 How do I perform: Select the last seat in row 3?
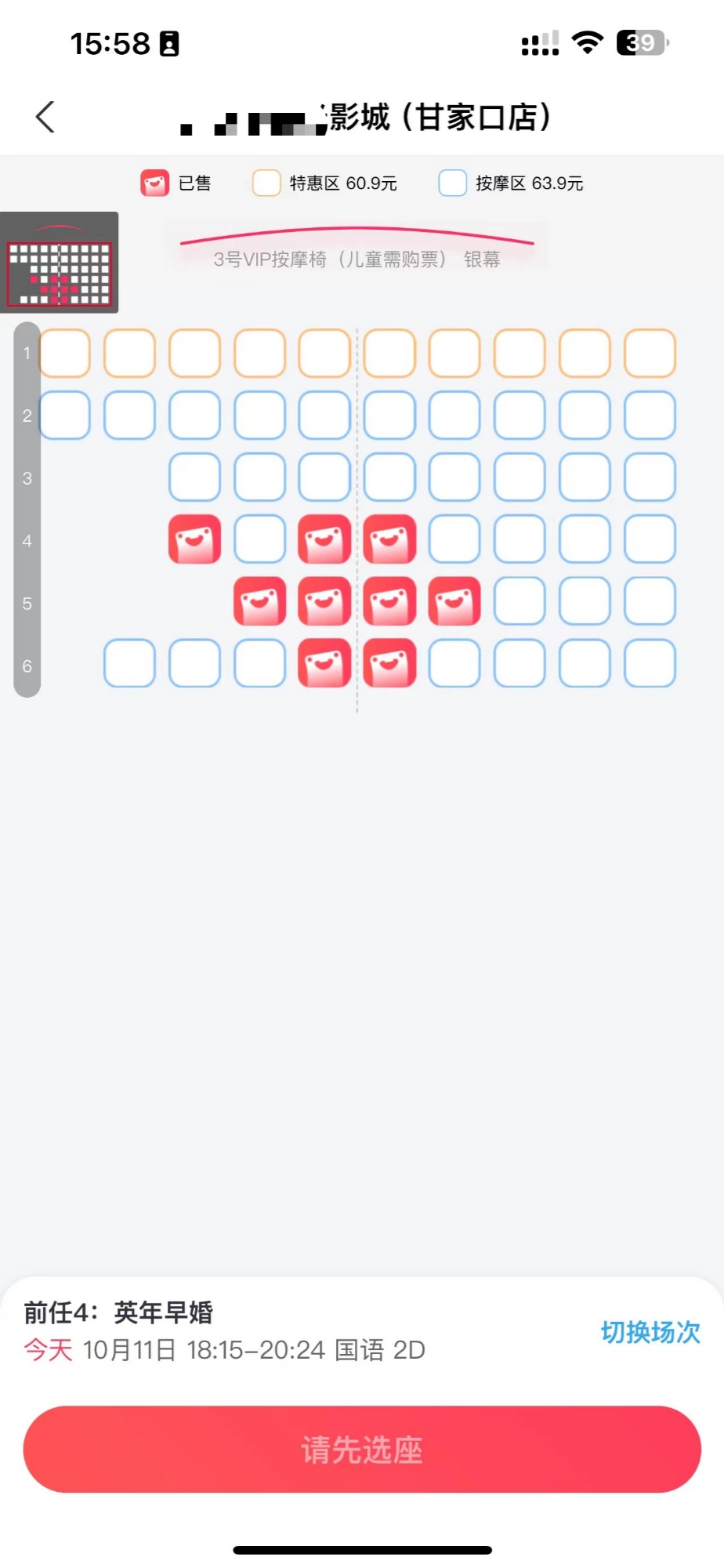coord(650,477)
